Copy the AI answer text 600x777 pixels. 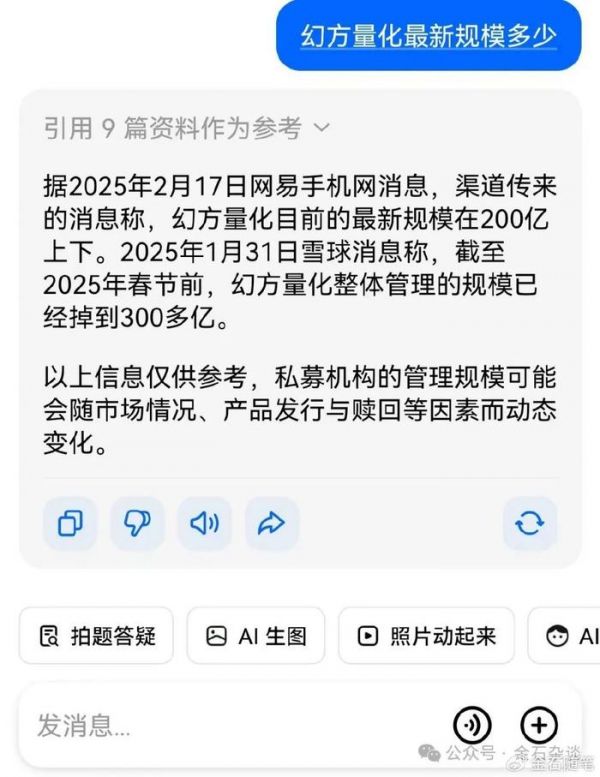click(x=70, y=523)
